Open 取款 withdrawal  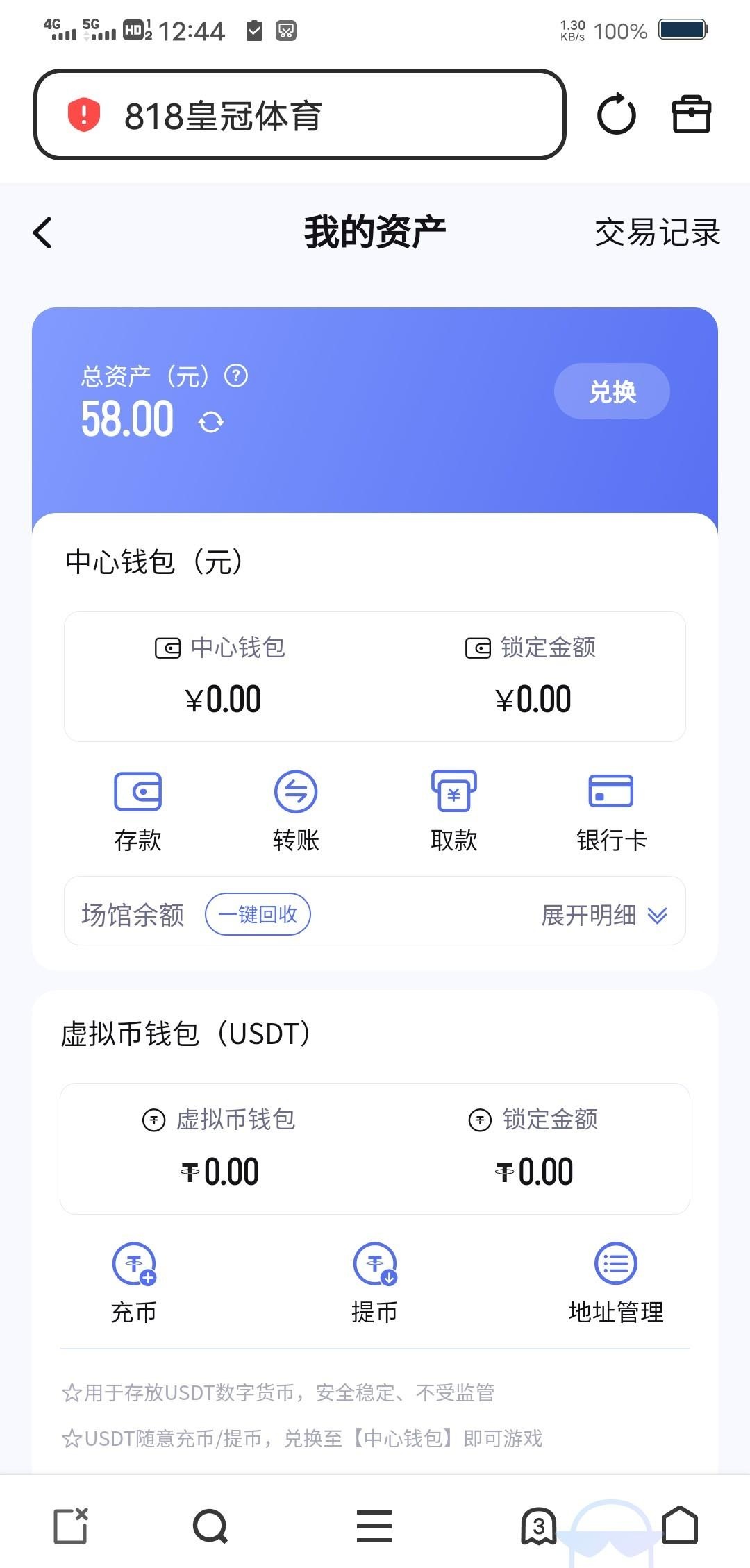point(453,811)
